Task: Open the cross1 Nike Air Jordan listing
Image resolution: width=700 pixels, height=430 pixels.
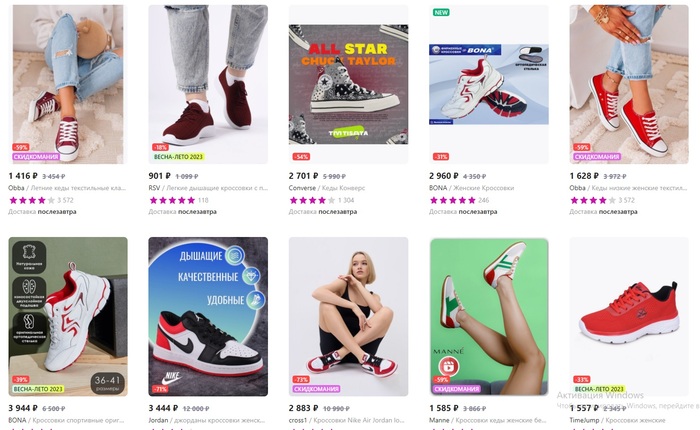Action: tap(348, 315)
